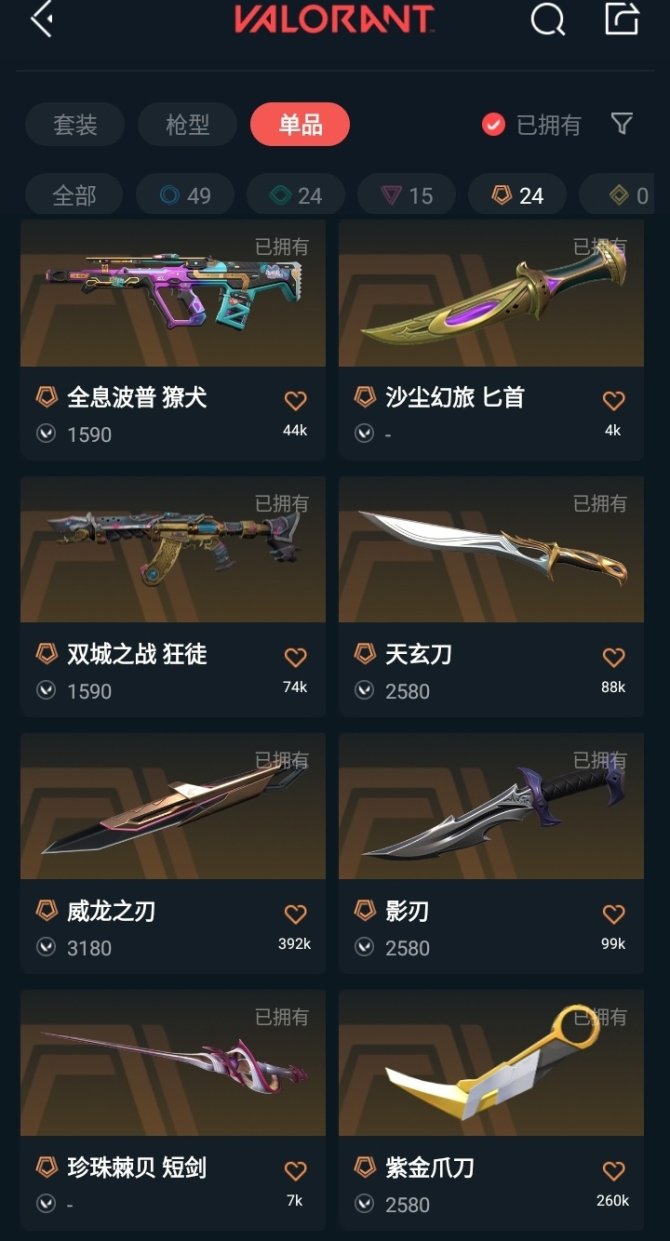The width and height of the screenshot is (670, 1241).
Task: Switch to the 套装 tab
Action: click(x=75, y=125)
